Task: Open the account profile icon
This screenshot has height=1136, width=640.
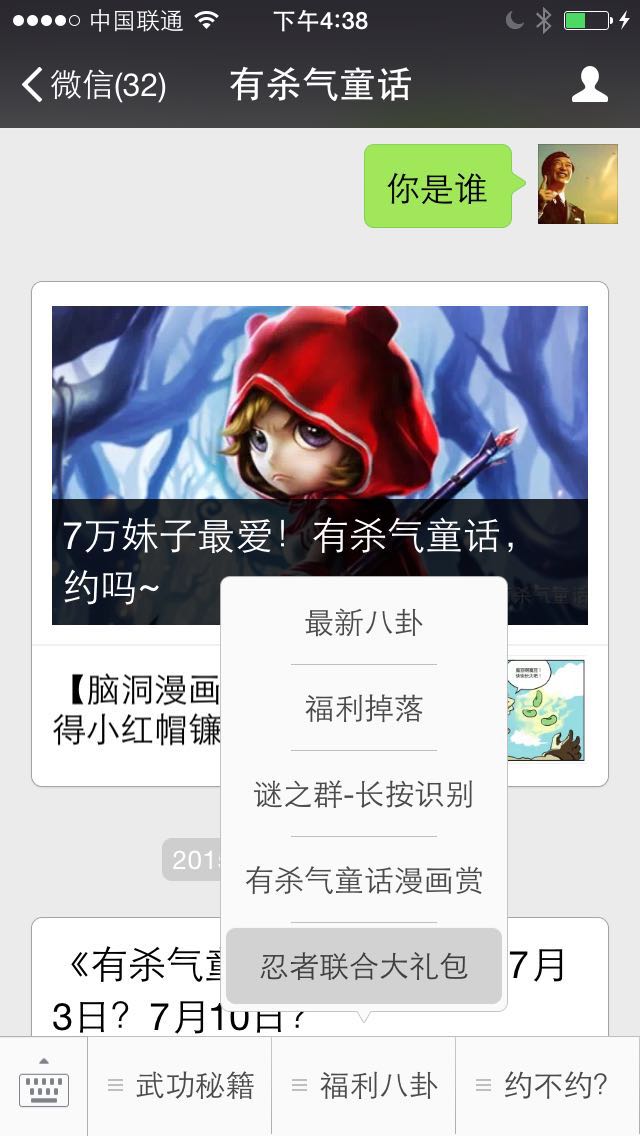Action: (589, 85)
